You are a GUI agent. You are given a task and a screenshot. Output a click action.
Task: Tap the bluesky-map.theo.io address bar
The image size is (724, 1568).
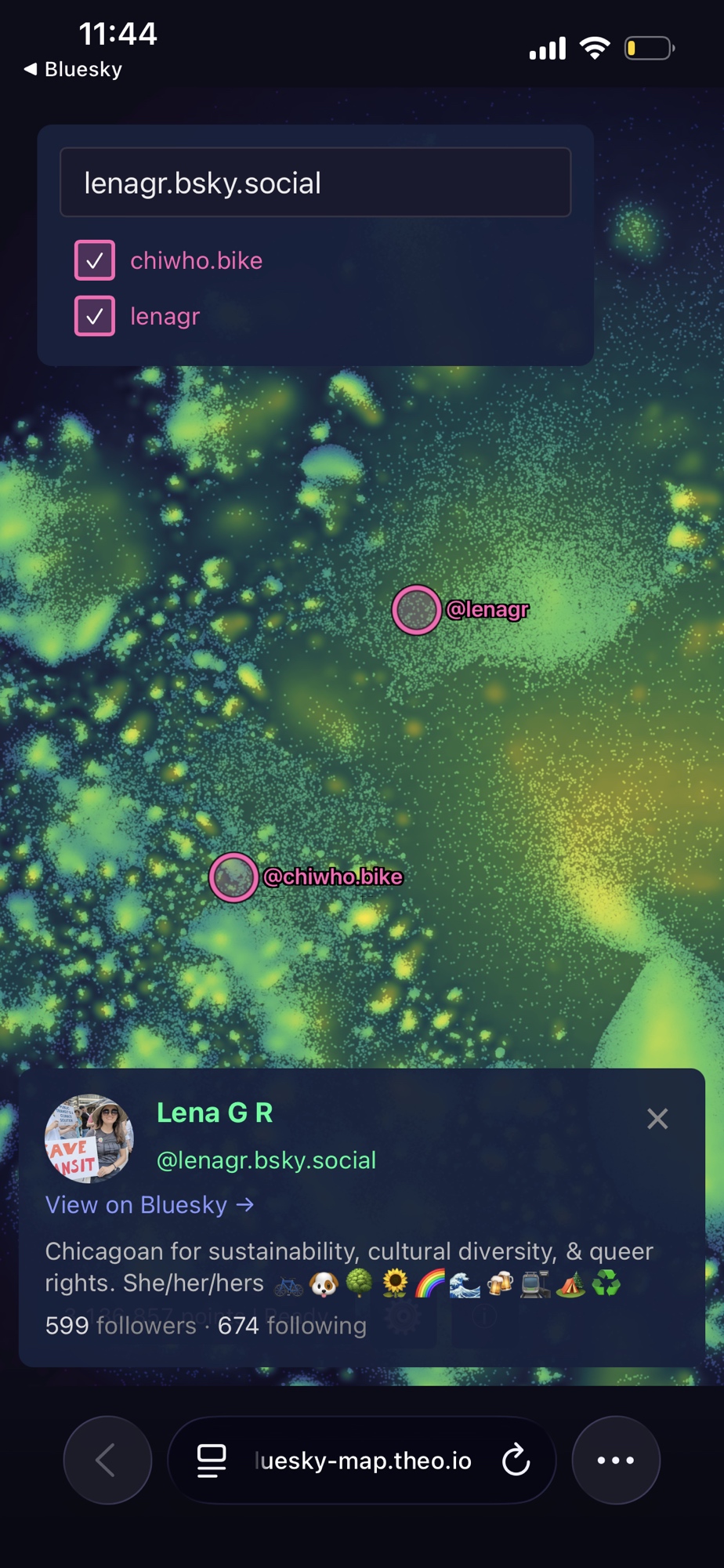point(362,1460)
